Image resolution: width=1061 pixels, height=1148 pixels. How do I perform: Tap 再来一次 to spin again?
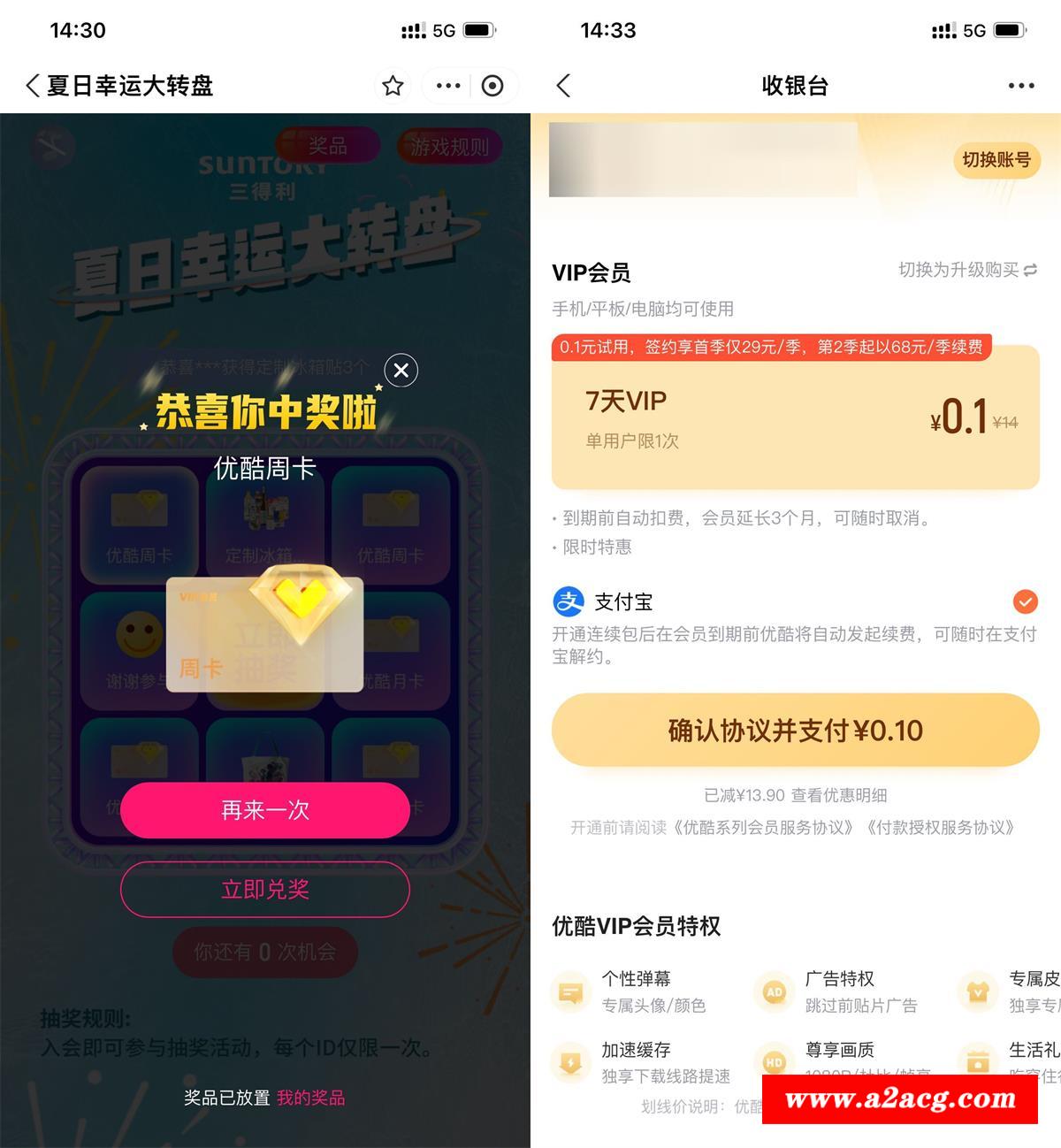pyautogui.click(x=265, y=810)
